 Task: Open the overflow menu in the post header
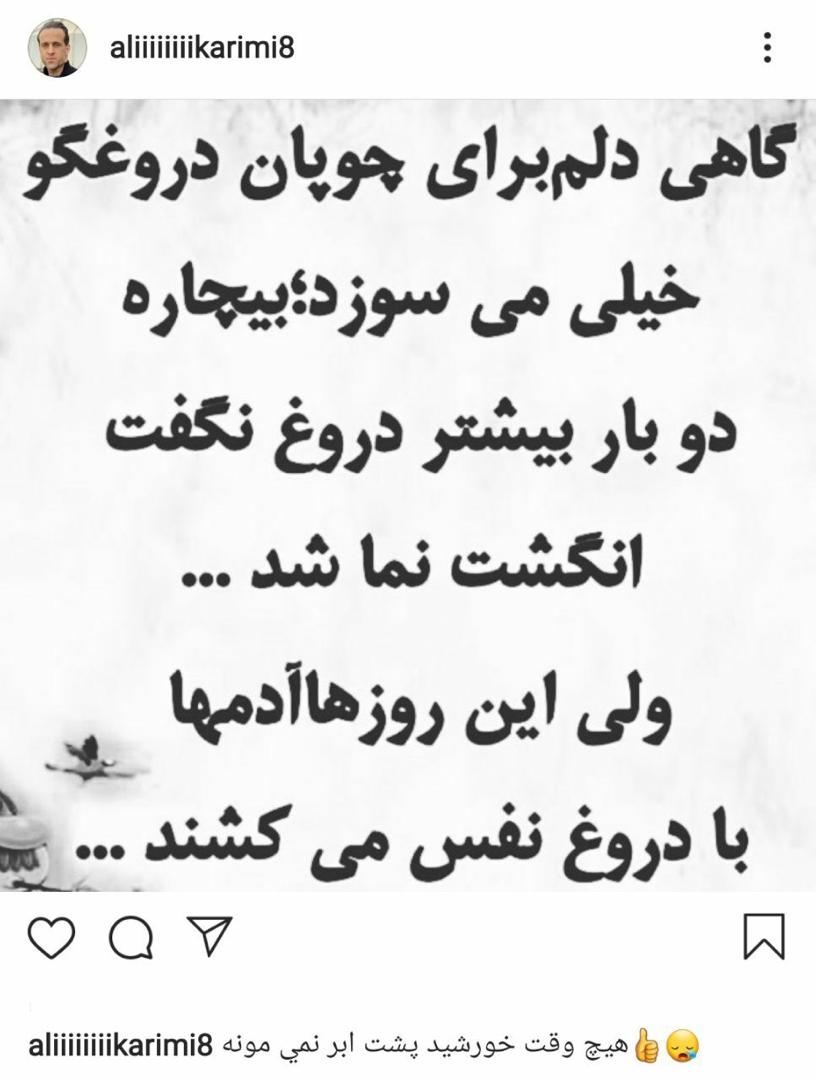768,44
